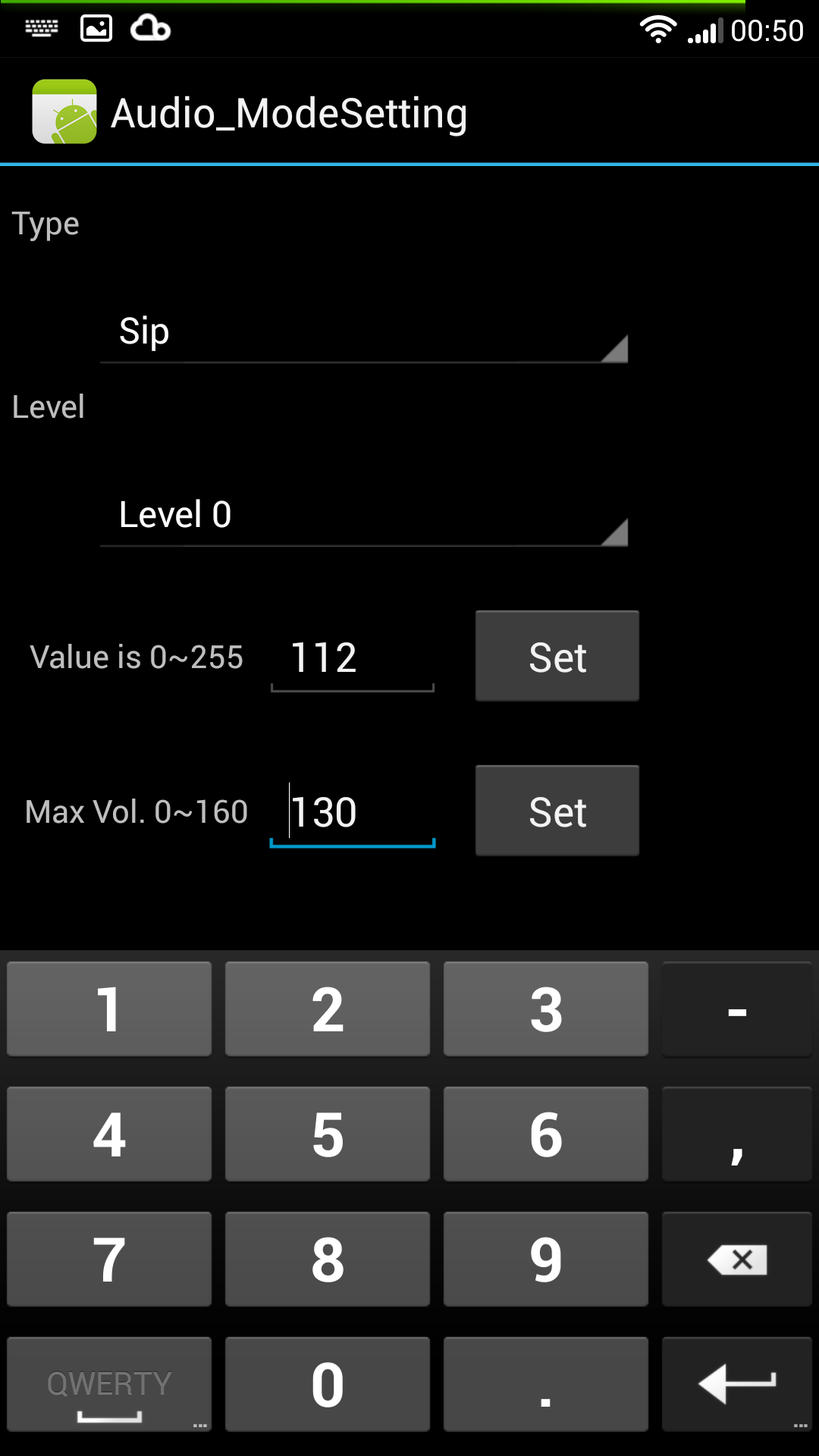This screenshot has width=819, height=1456.
Task: Switch to the QWERTY keyboard
Action: [109, 1384]
